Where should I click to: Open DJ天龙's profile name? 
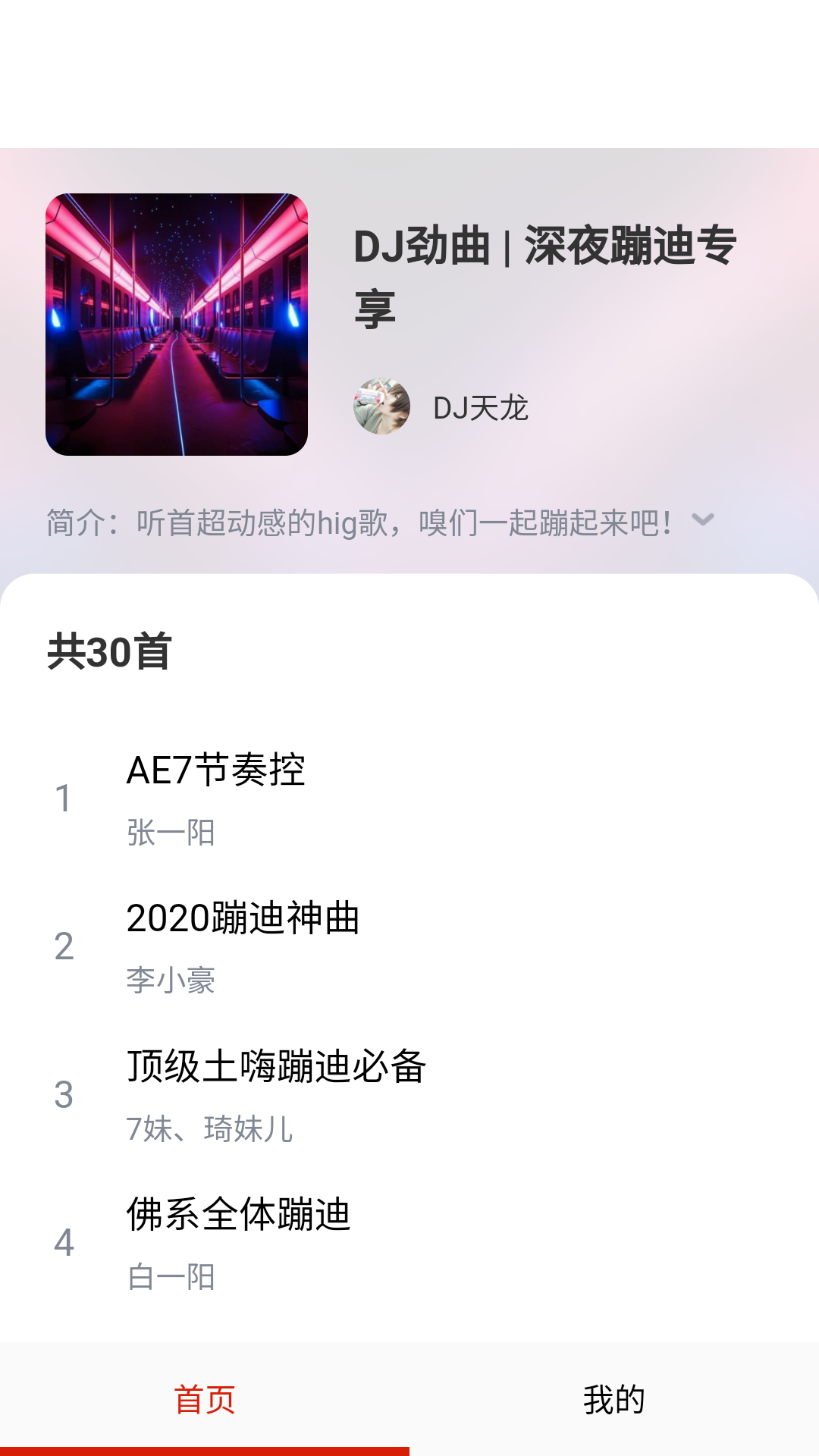[482, 408]
